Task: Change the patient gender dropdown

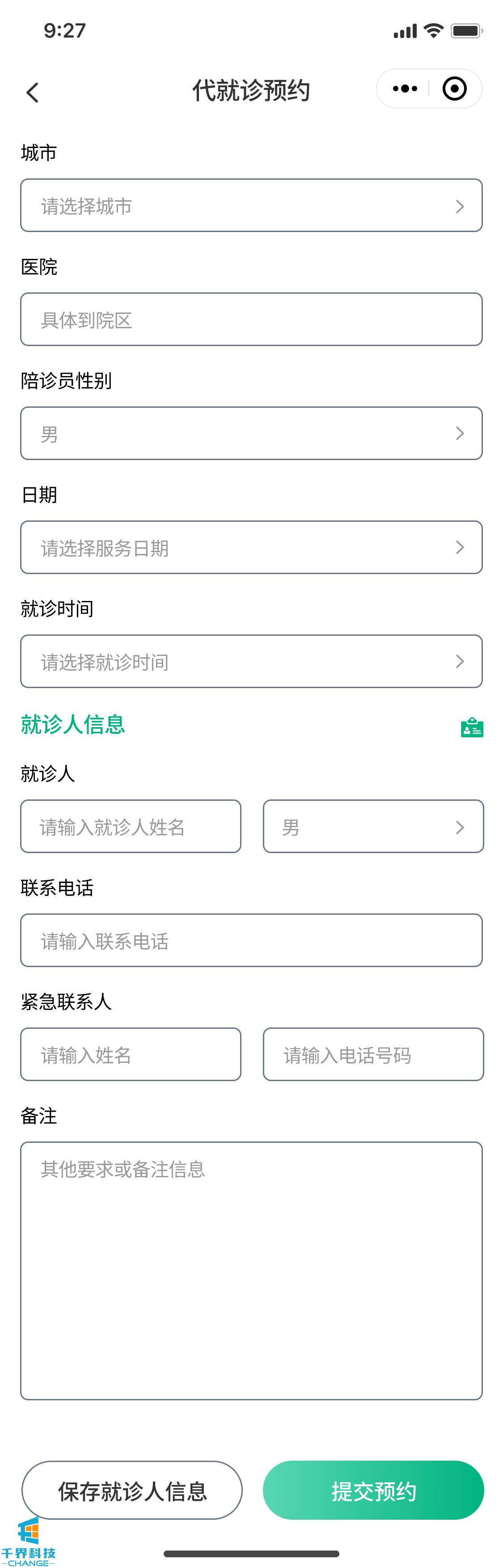Action: point(373,827)
